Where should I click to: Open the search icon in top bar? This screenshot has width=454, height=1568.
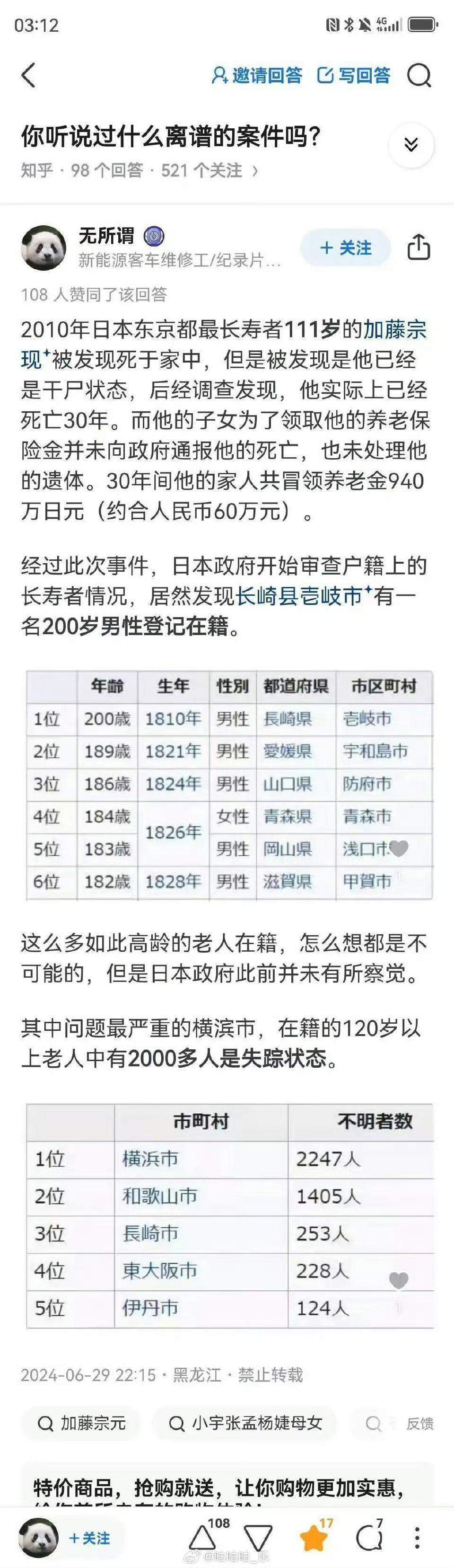click(x=419, y=75)
